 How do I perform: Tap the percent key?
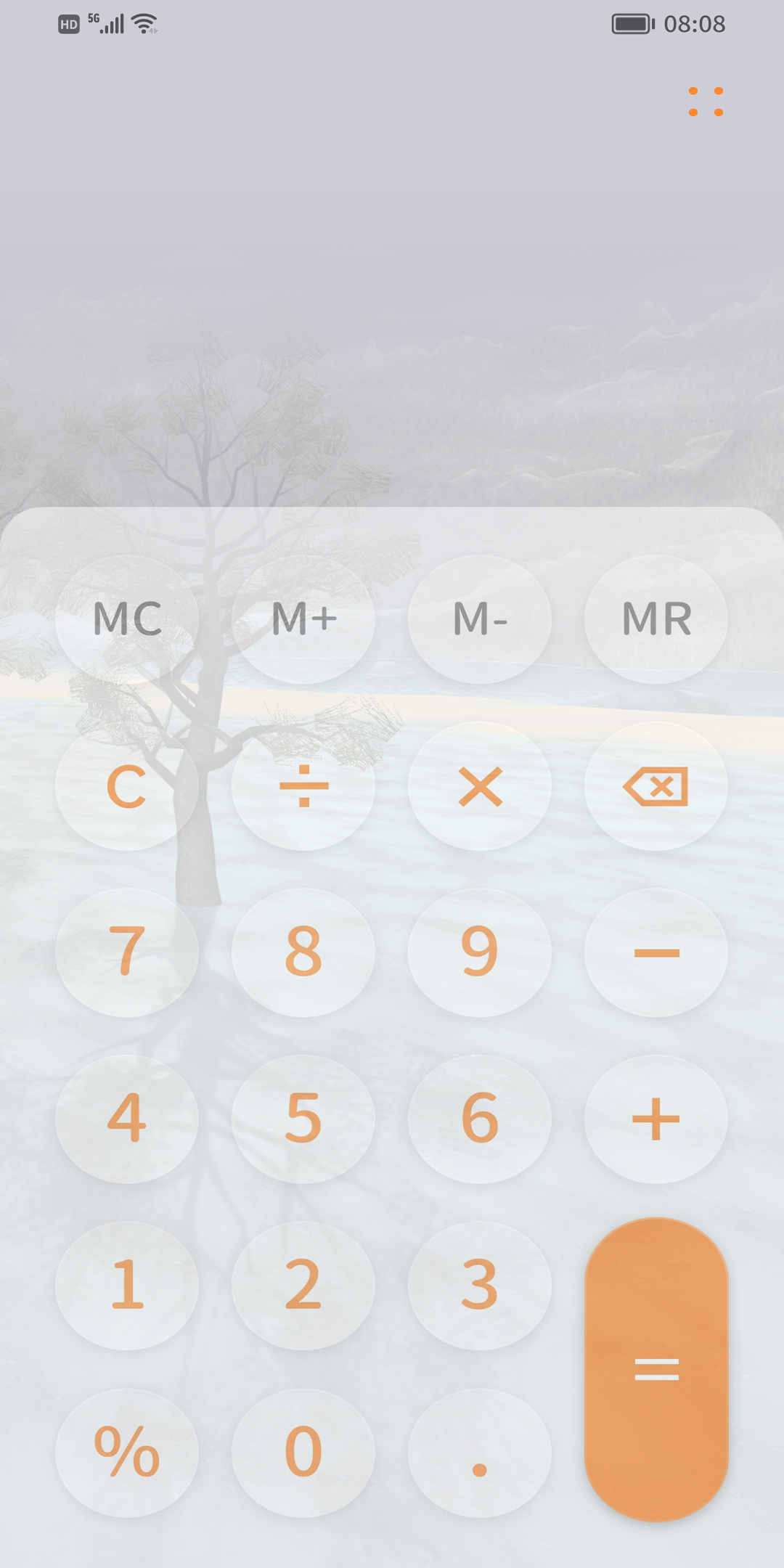[127, 1453]
